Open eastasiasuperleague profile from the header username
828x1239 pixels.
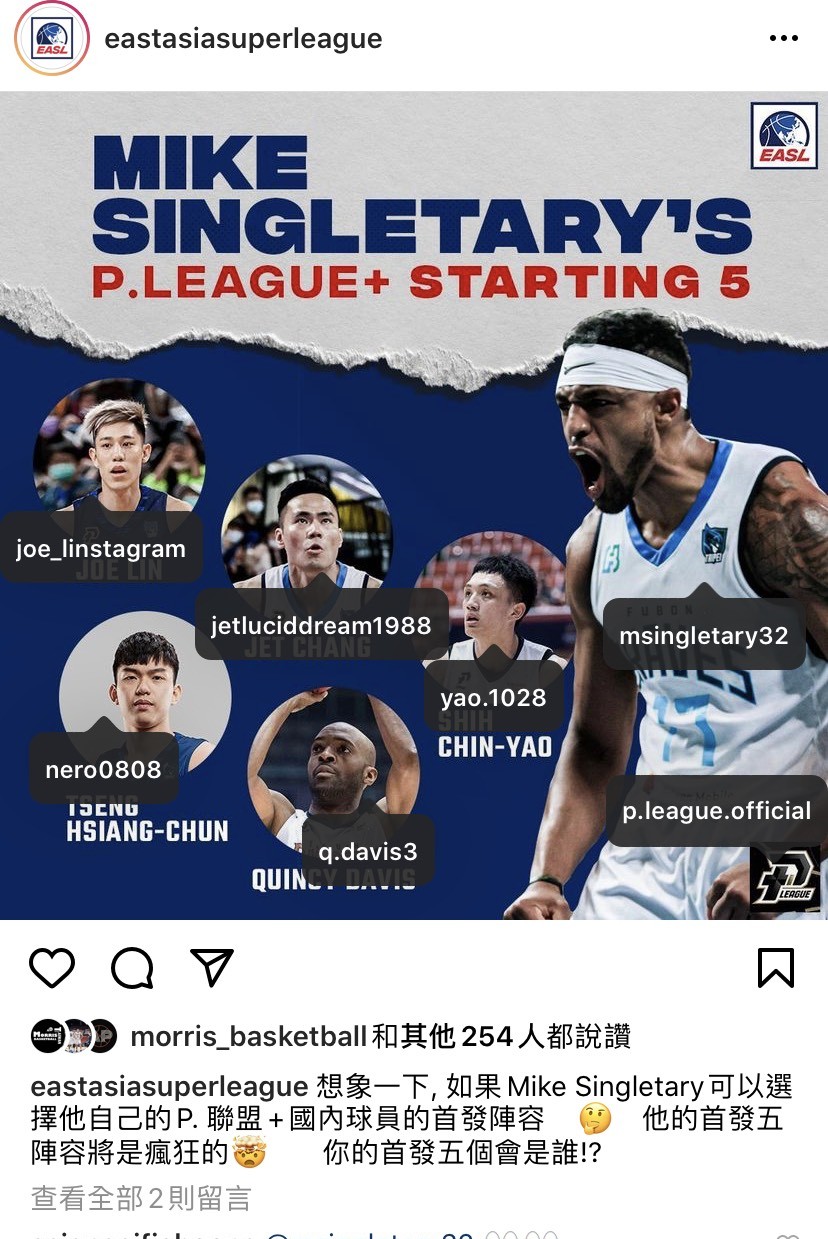pyautogui.click(x=243, y=40)
